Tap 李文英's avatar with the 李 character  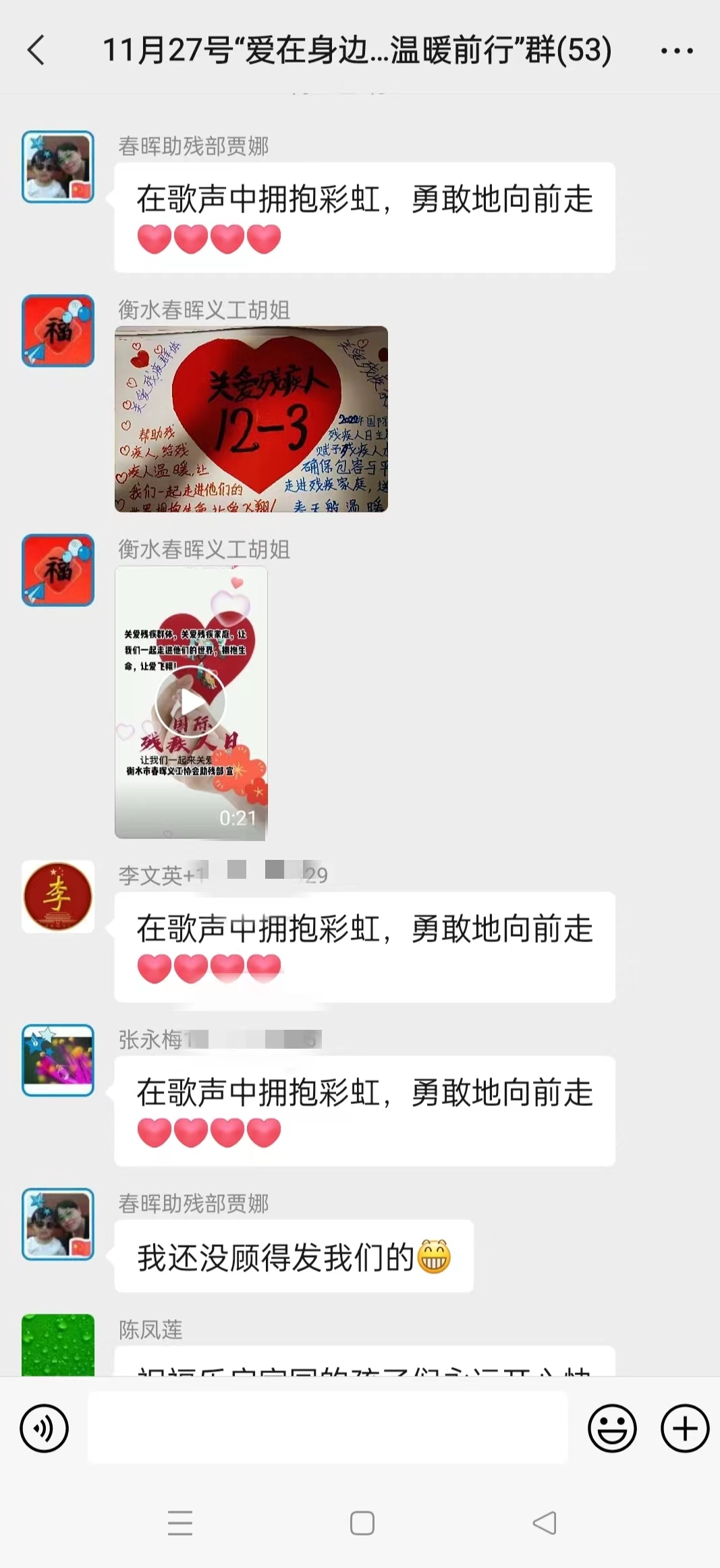(x=58, y=896)
